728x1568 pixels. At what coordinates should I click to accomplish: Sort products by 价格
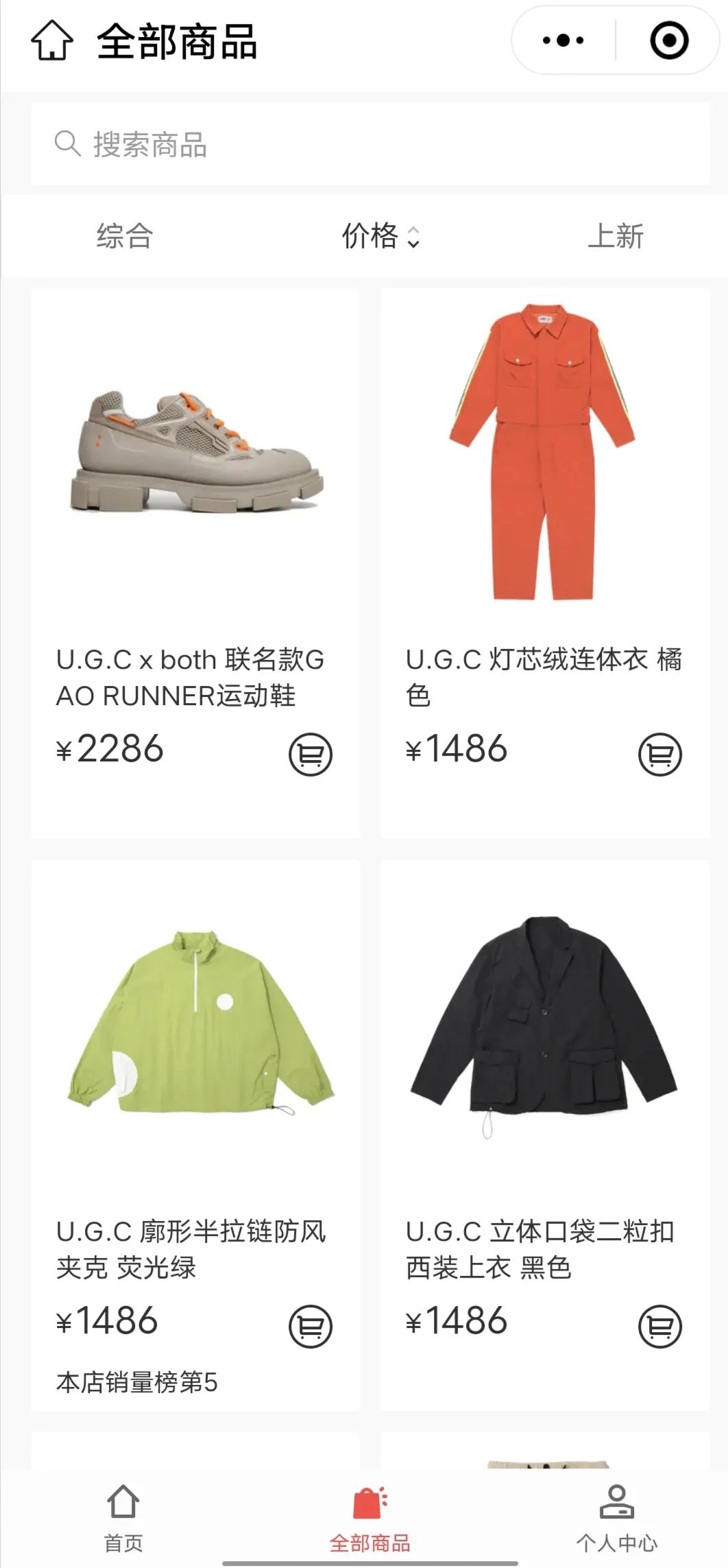(380, 237)
